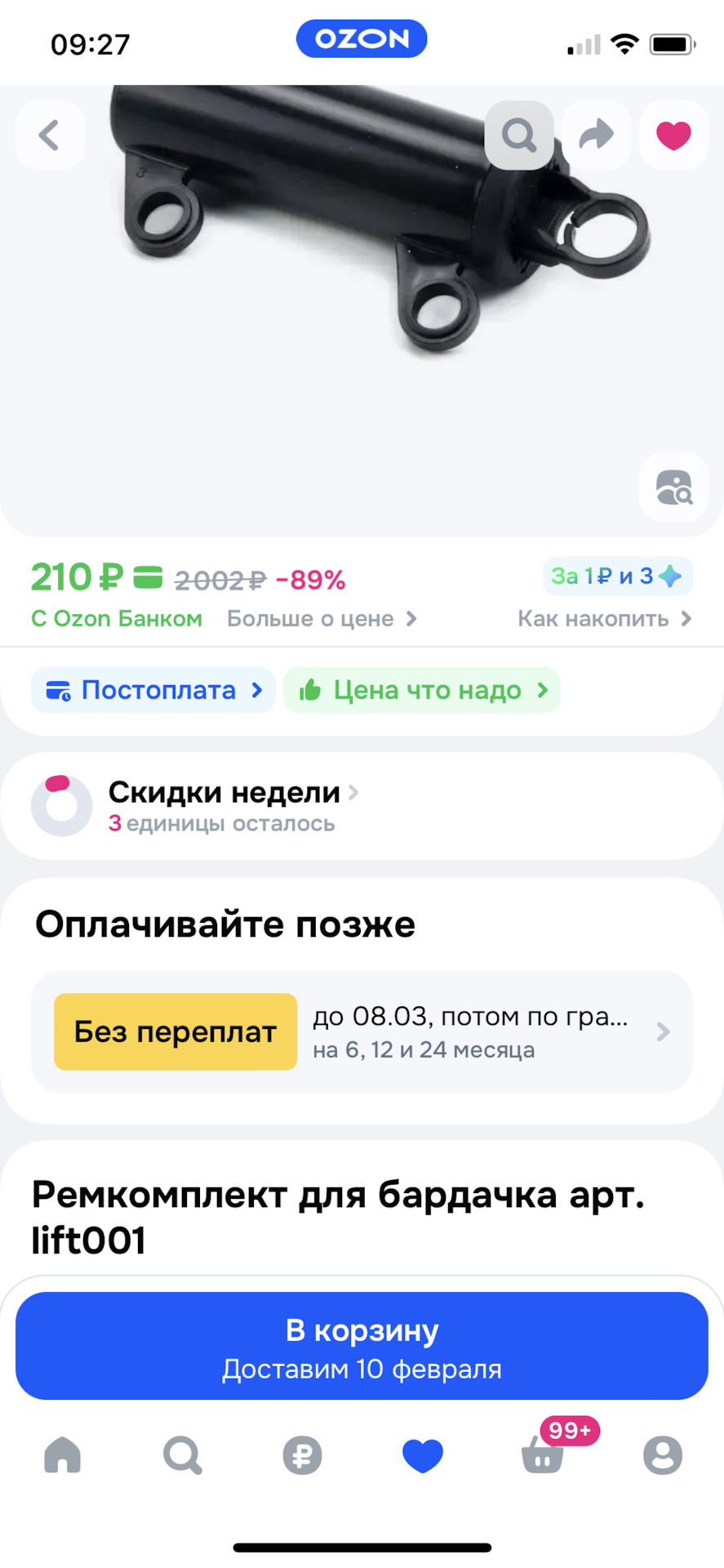724x1568 pixels.
Task: Remove product from favorites heart
Action: [x=673, y=136]
